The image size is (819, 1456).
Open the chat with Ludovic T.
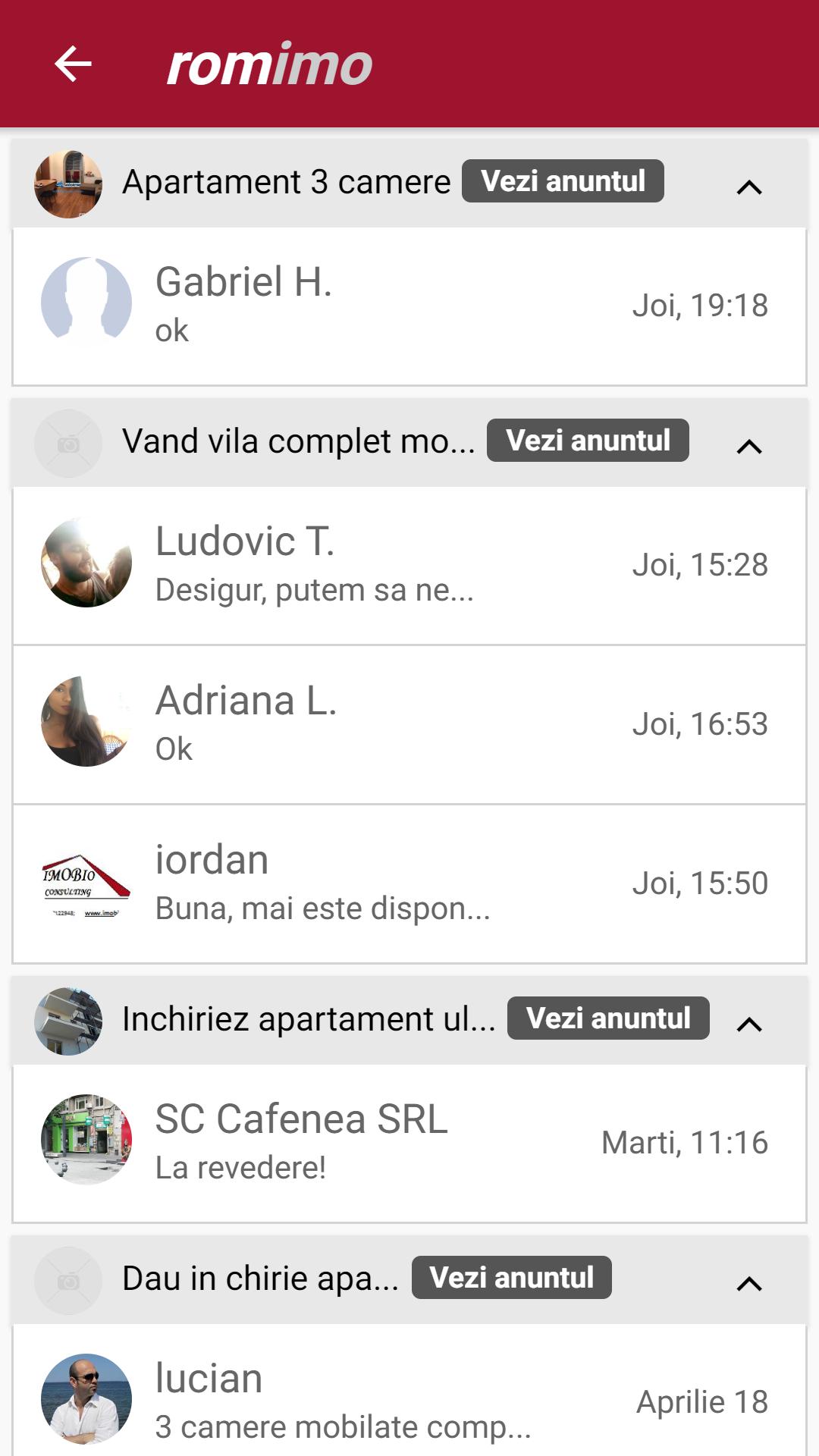[x=409, y=566]
